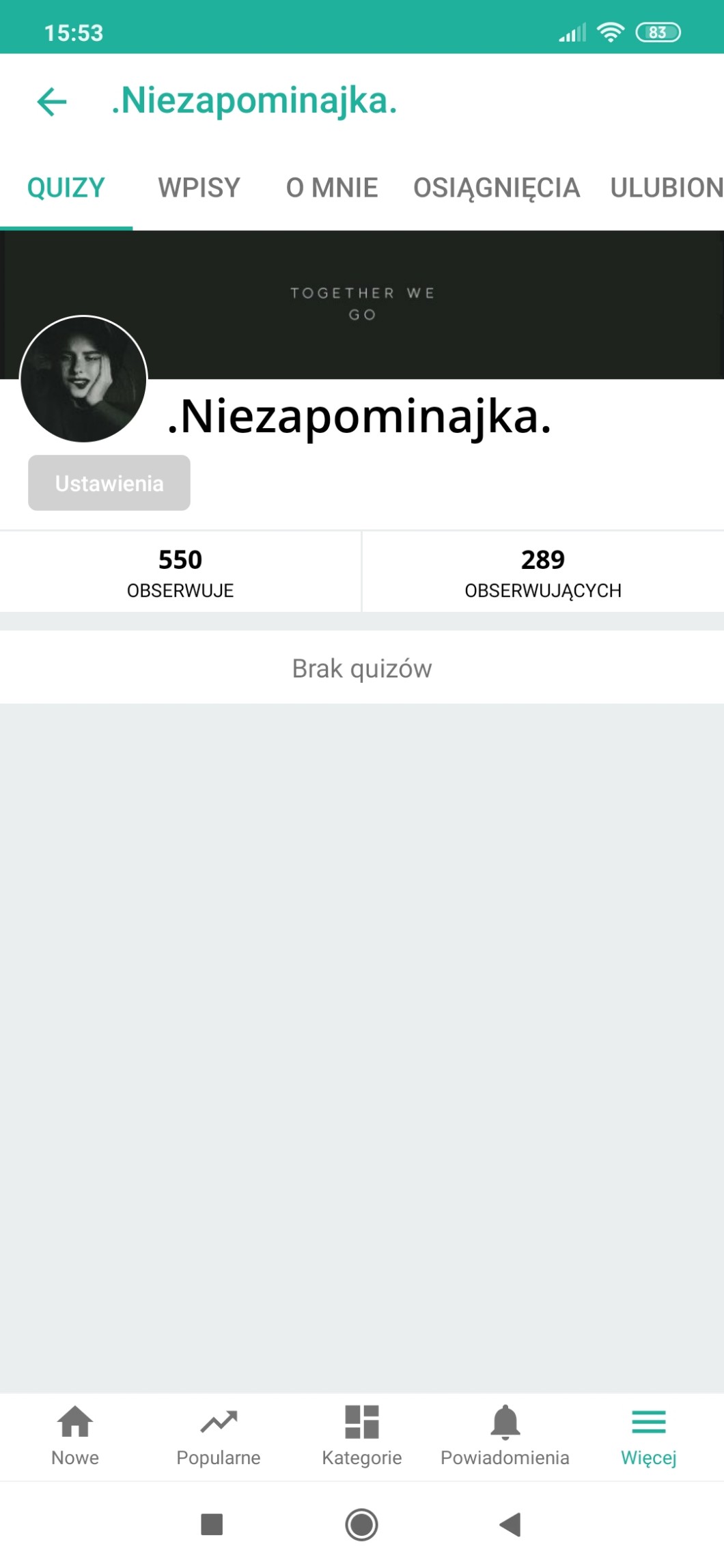View the 550 OBSERWUJE list

(180, 572)
